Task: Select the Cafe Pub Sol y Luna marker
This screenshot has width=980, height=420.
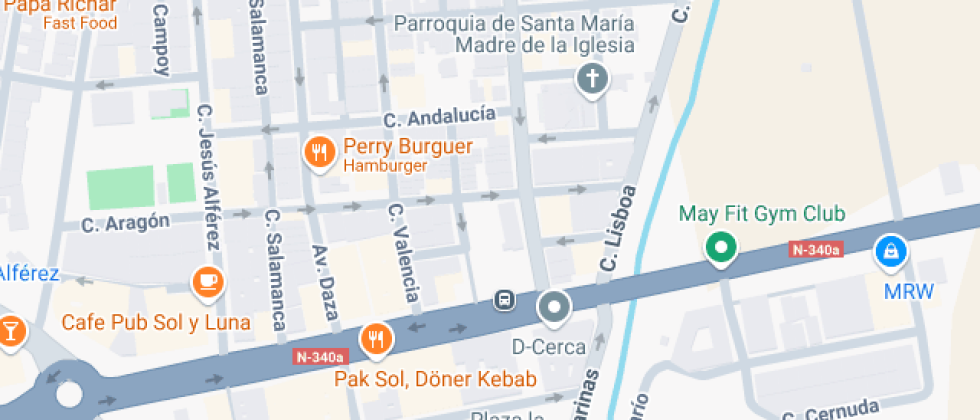Action: coord(207,280)
